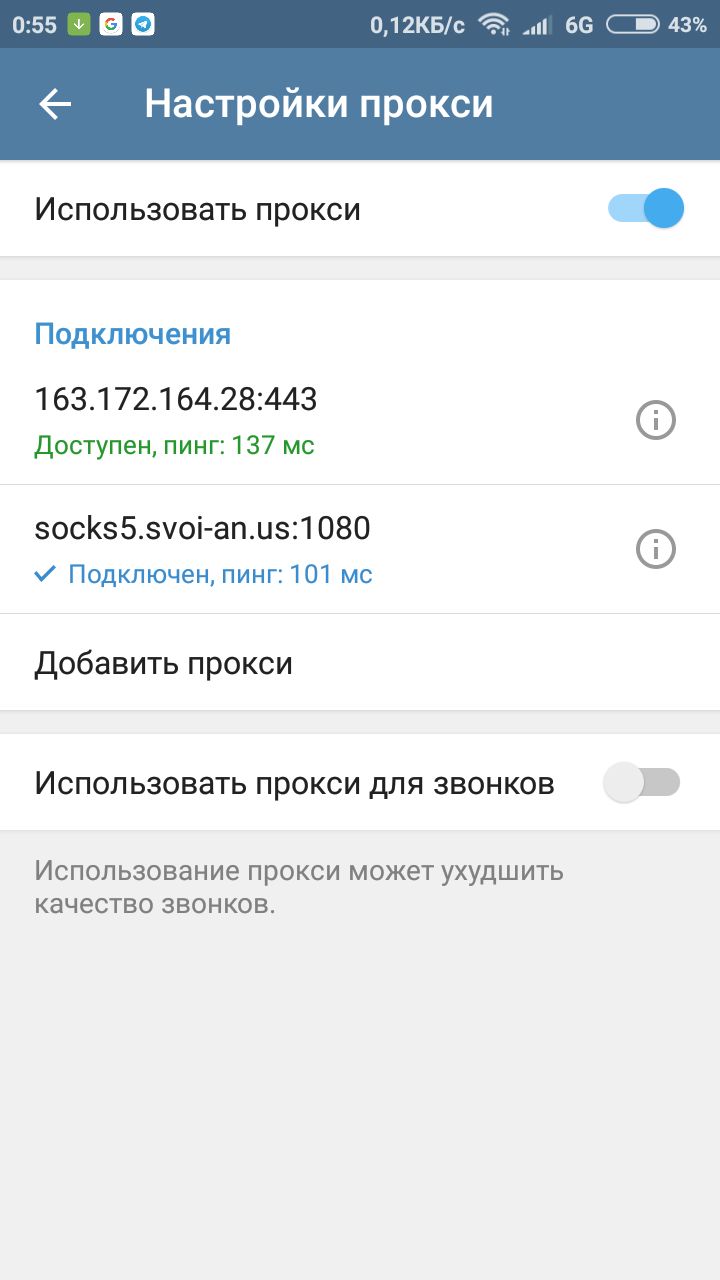Go back from proxy settings

(55, 104)
